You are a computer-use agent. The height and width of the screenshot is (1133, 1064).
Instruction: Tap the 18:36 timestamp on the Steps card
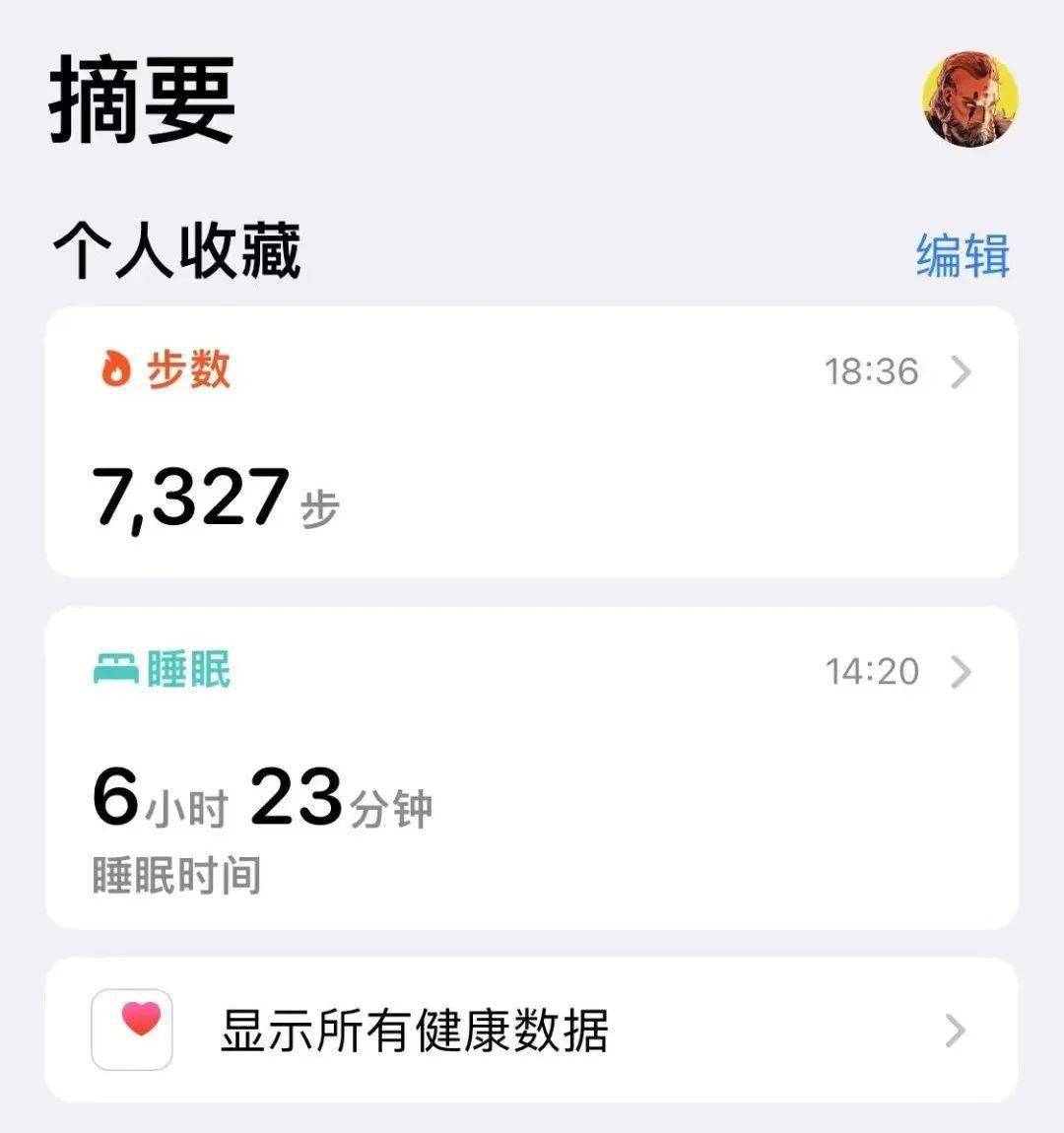[870, 372]
